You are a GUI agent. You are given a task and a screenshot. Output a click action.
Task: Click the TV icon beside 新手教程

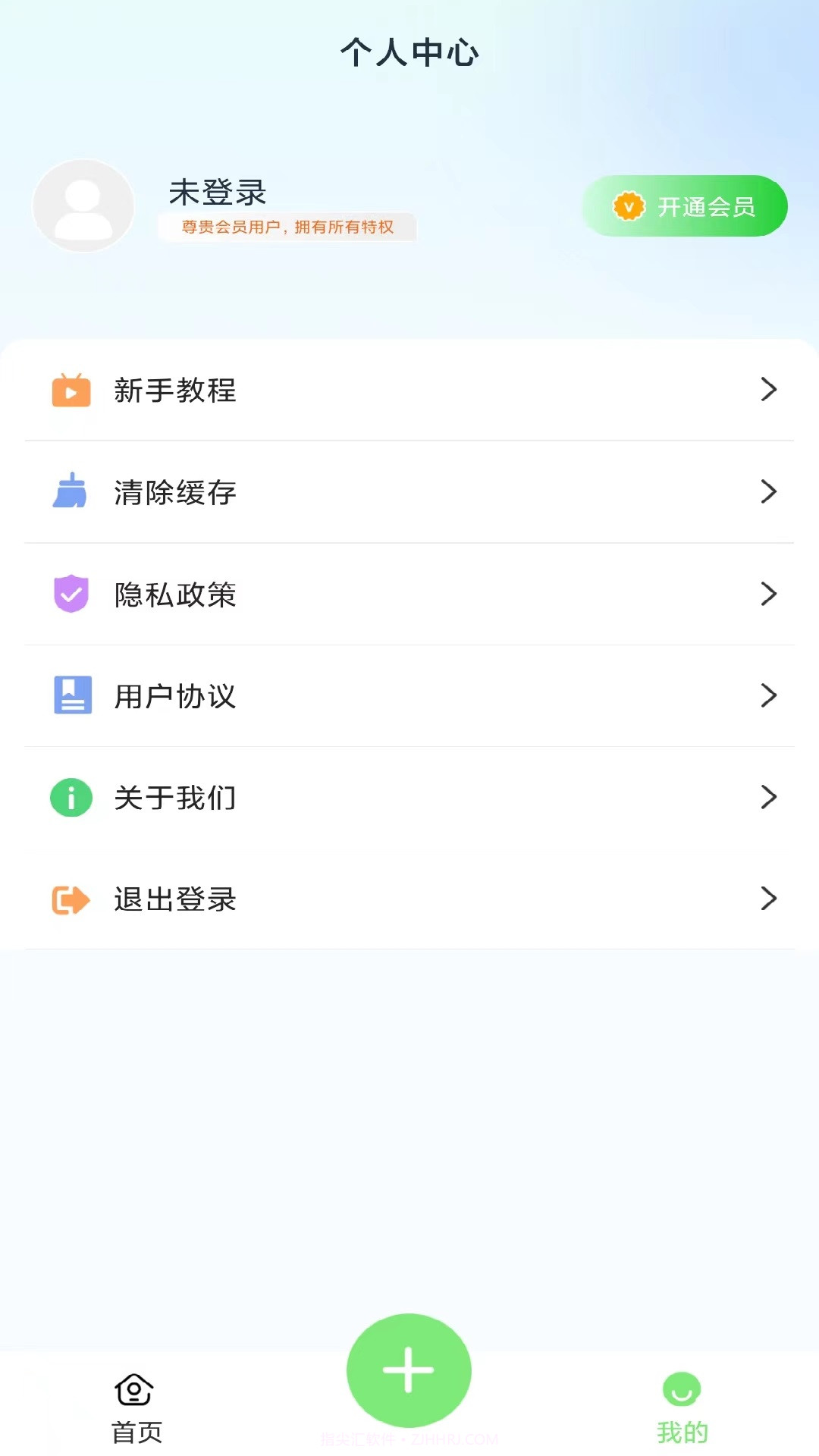(x=71, y=391)
